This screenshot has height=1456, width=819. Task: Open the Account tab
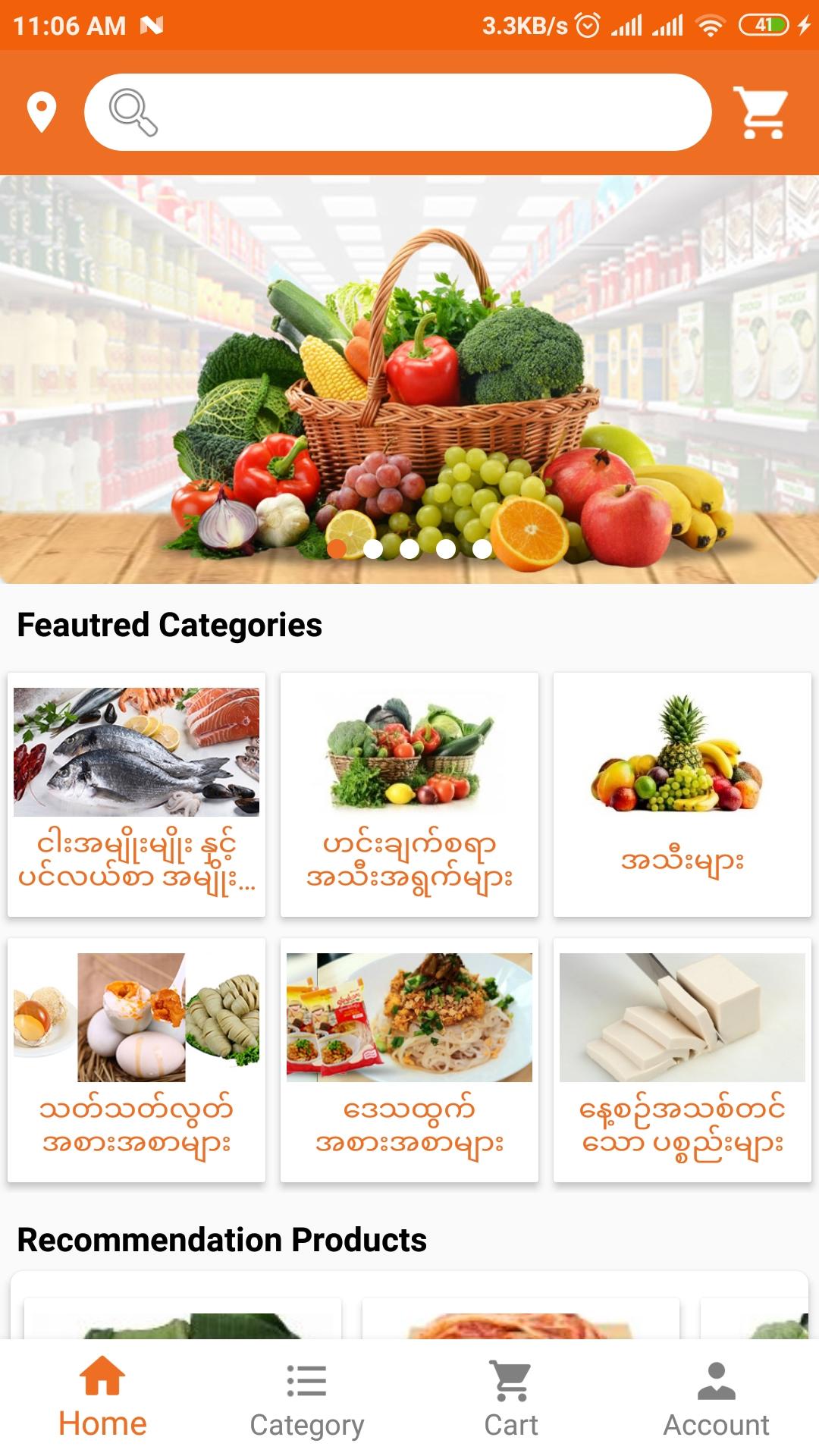click(x=717, y=1398)
